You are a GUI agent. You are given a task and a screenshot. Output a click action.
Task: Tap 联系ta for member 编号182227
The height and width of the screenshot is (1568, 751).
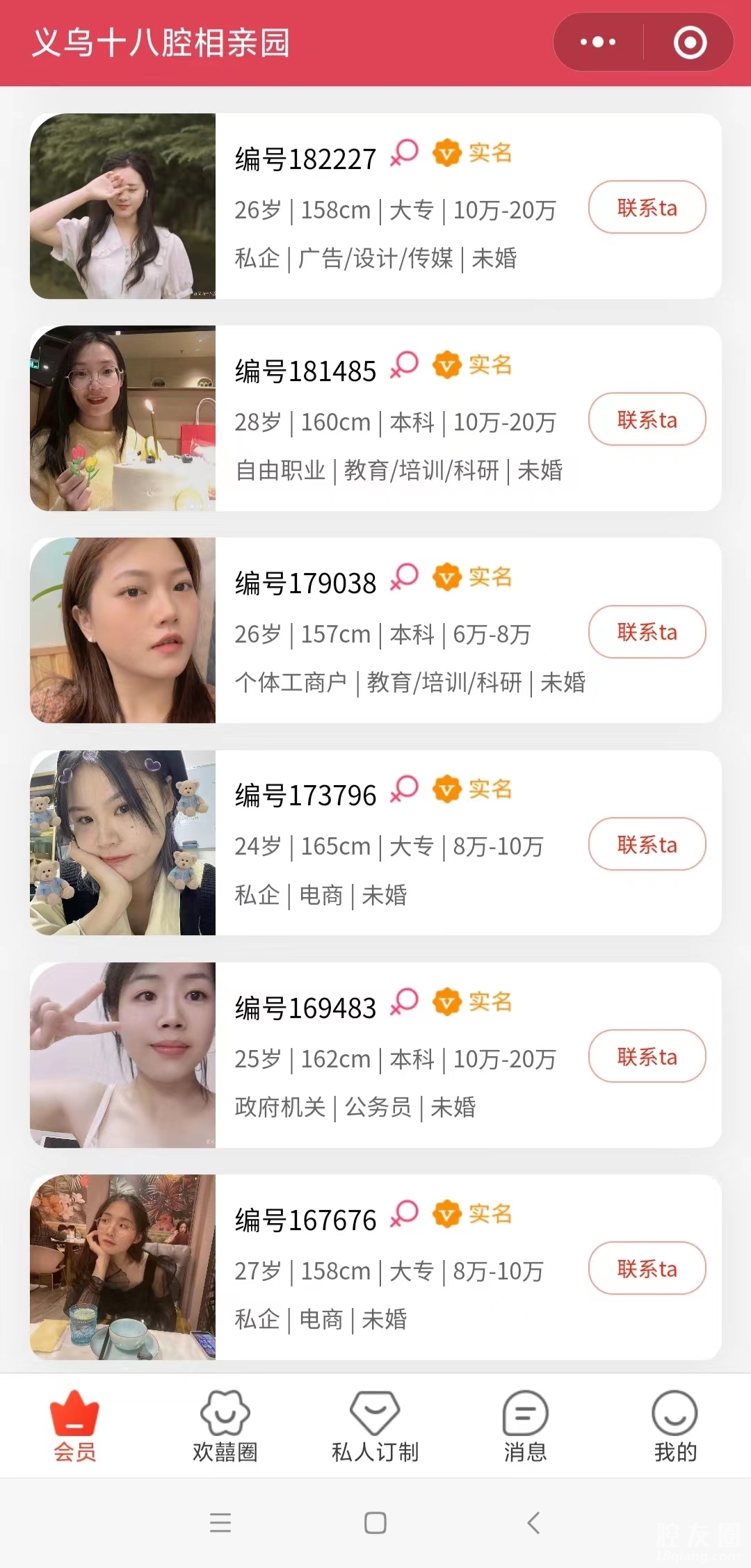(x=647, y=207)
